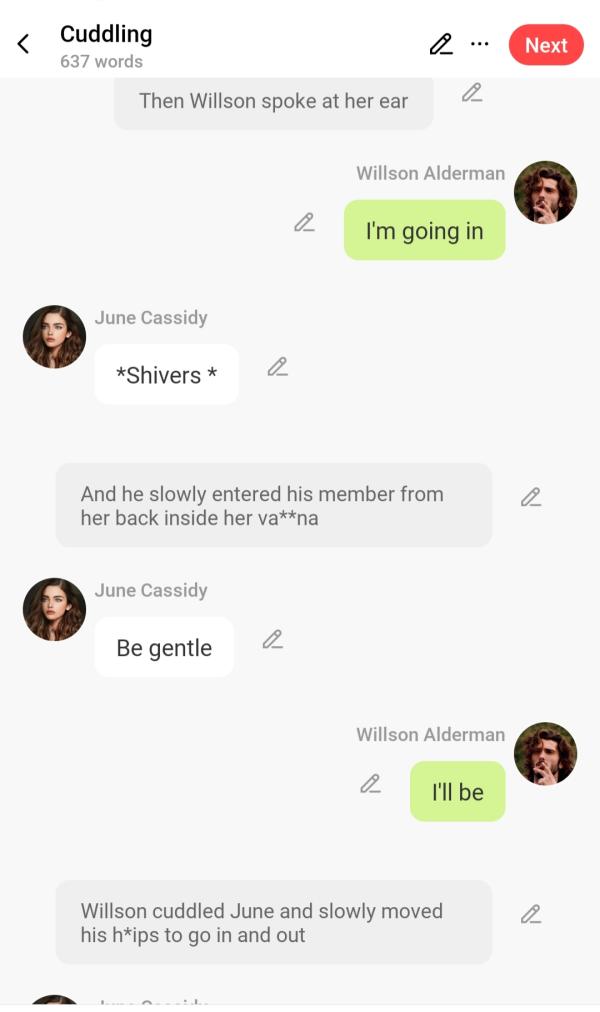This screenshot has height=1012, width=600.
Task: Edit Willson's "I'll be" message
Action: click(370, 784)
